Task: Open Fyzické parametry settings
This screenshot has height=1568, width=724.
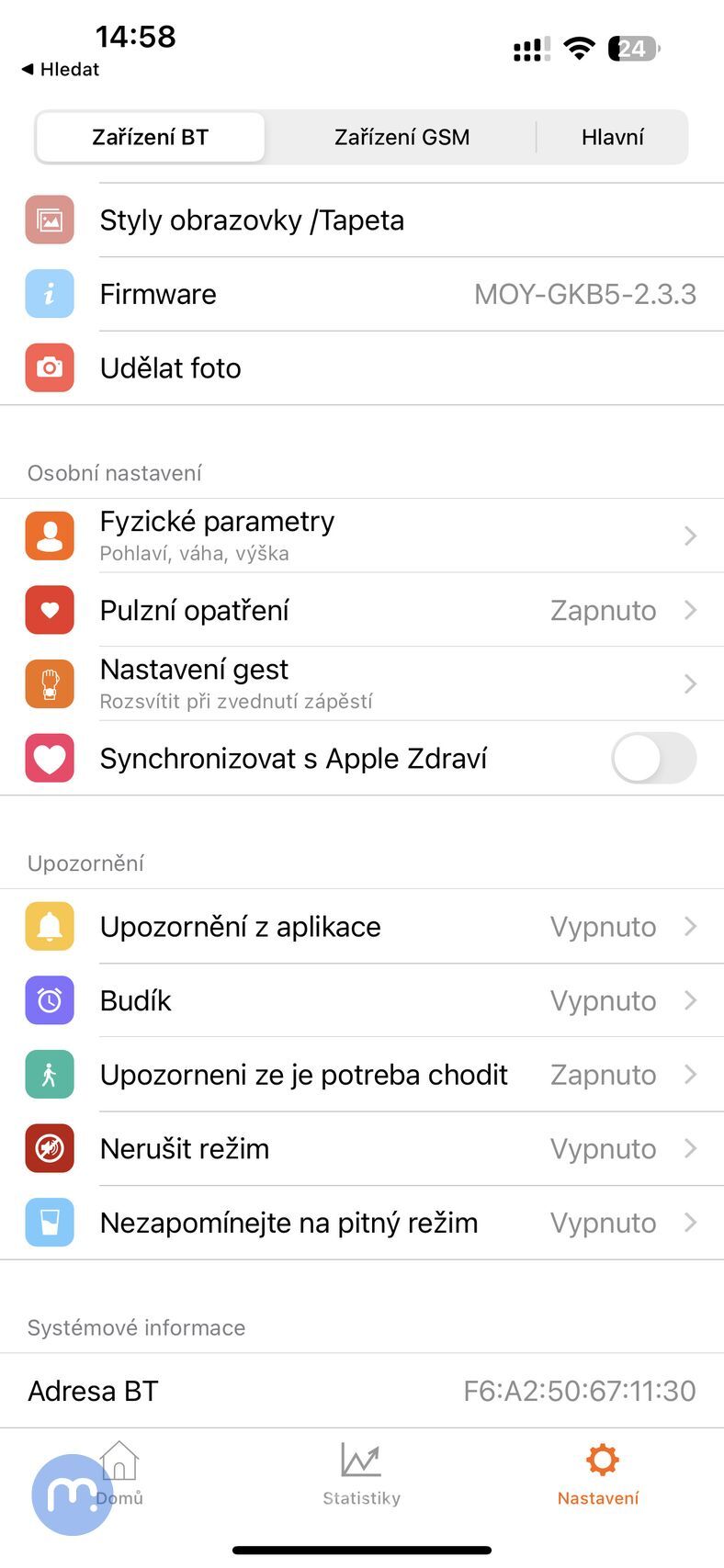Action: tap(362, 536)
